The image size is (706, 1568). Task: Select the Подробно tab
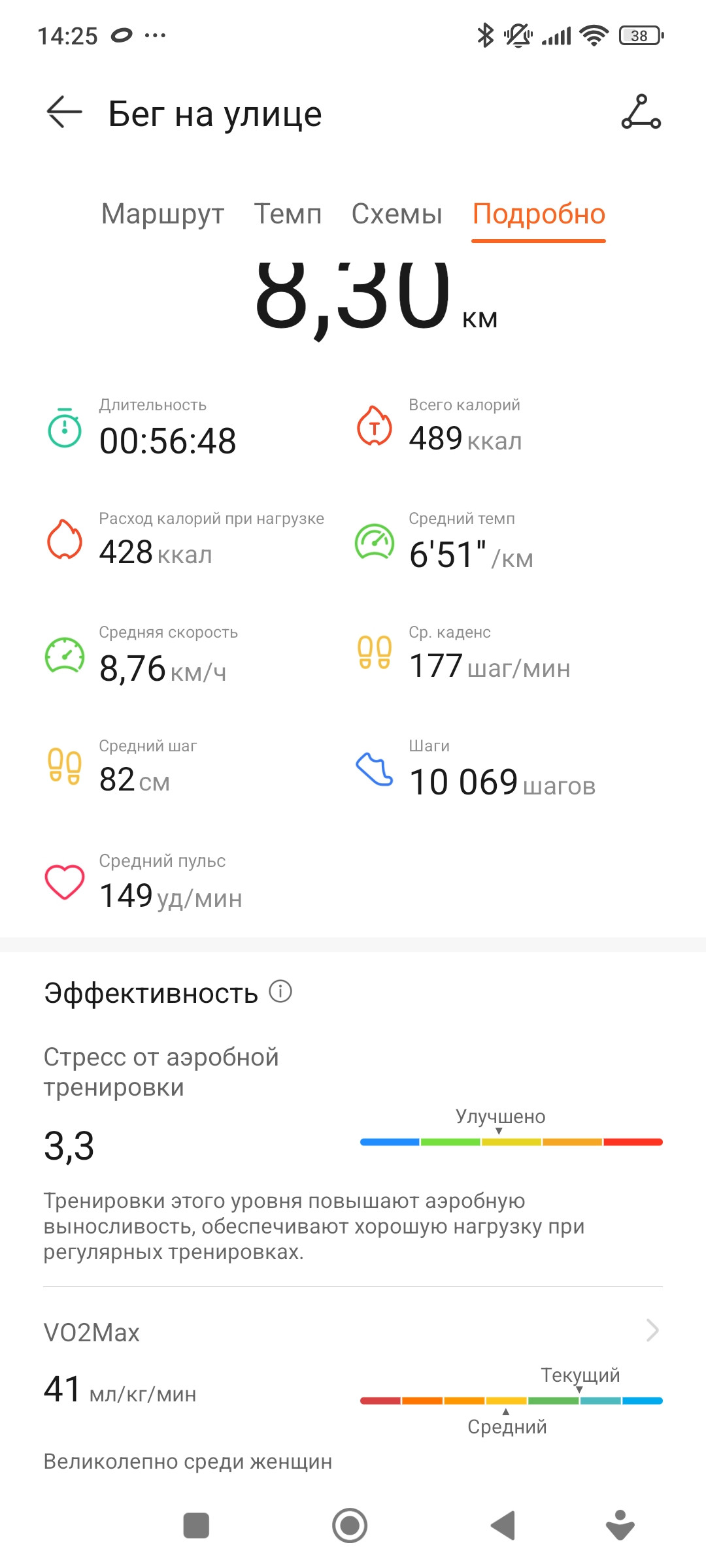tap(539, 214)
